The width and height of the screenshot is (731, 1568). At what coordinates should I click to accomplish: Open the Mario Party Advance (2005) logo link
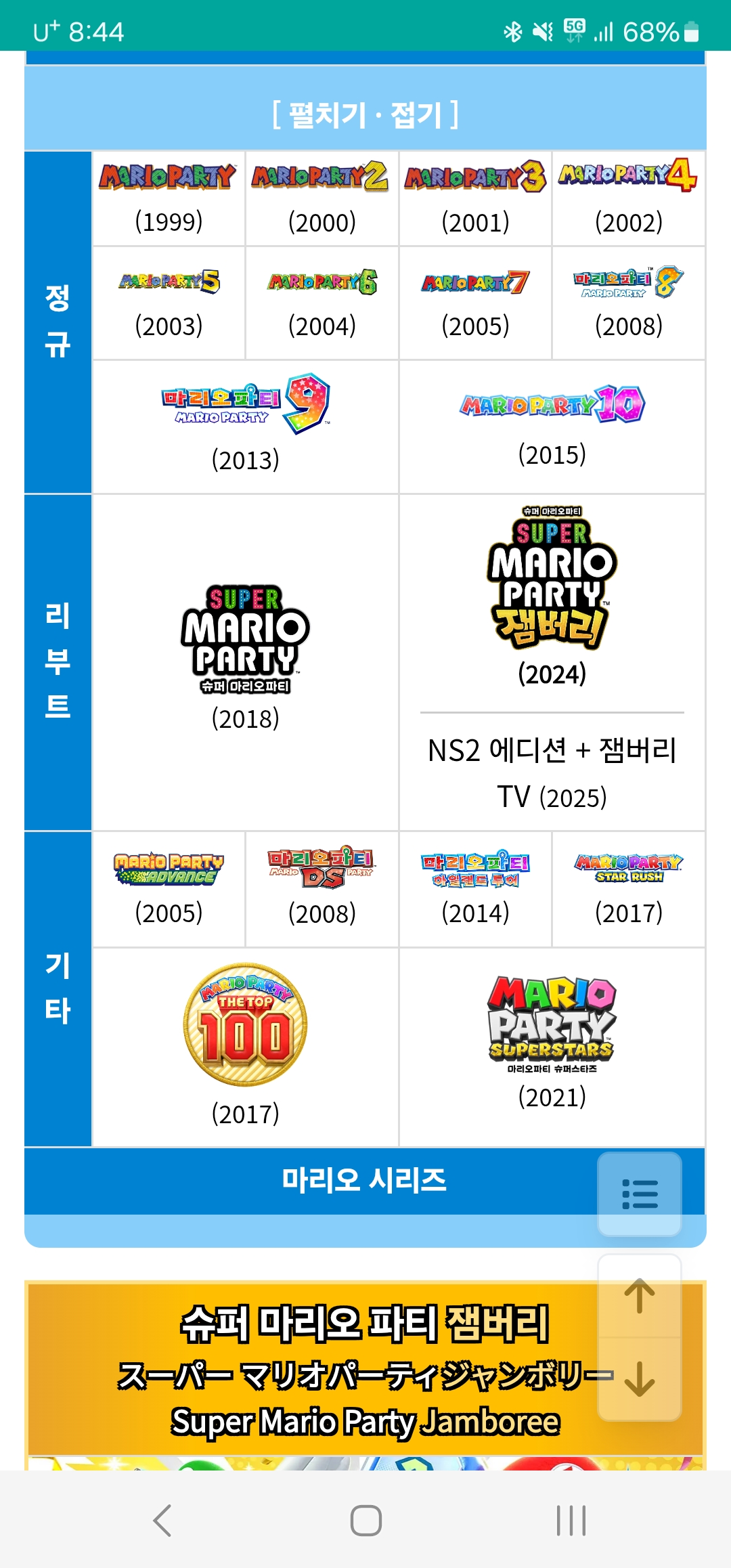(169, 869)
